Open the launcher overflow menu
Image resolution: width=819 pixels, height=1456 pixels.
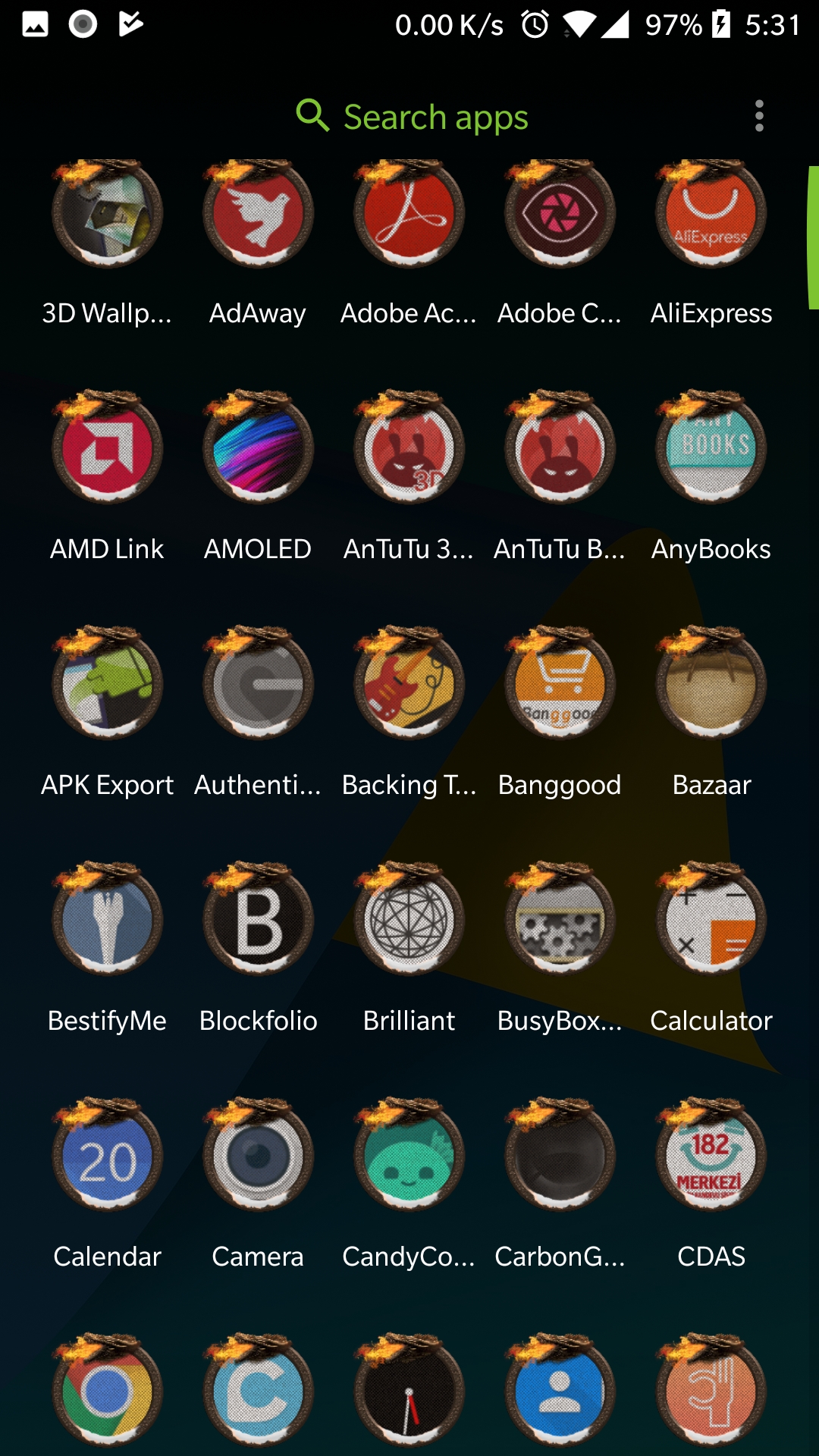(x=759, y=117)
